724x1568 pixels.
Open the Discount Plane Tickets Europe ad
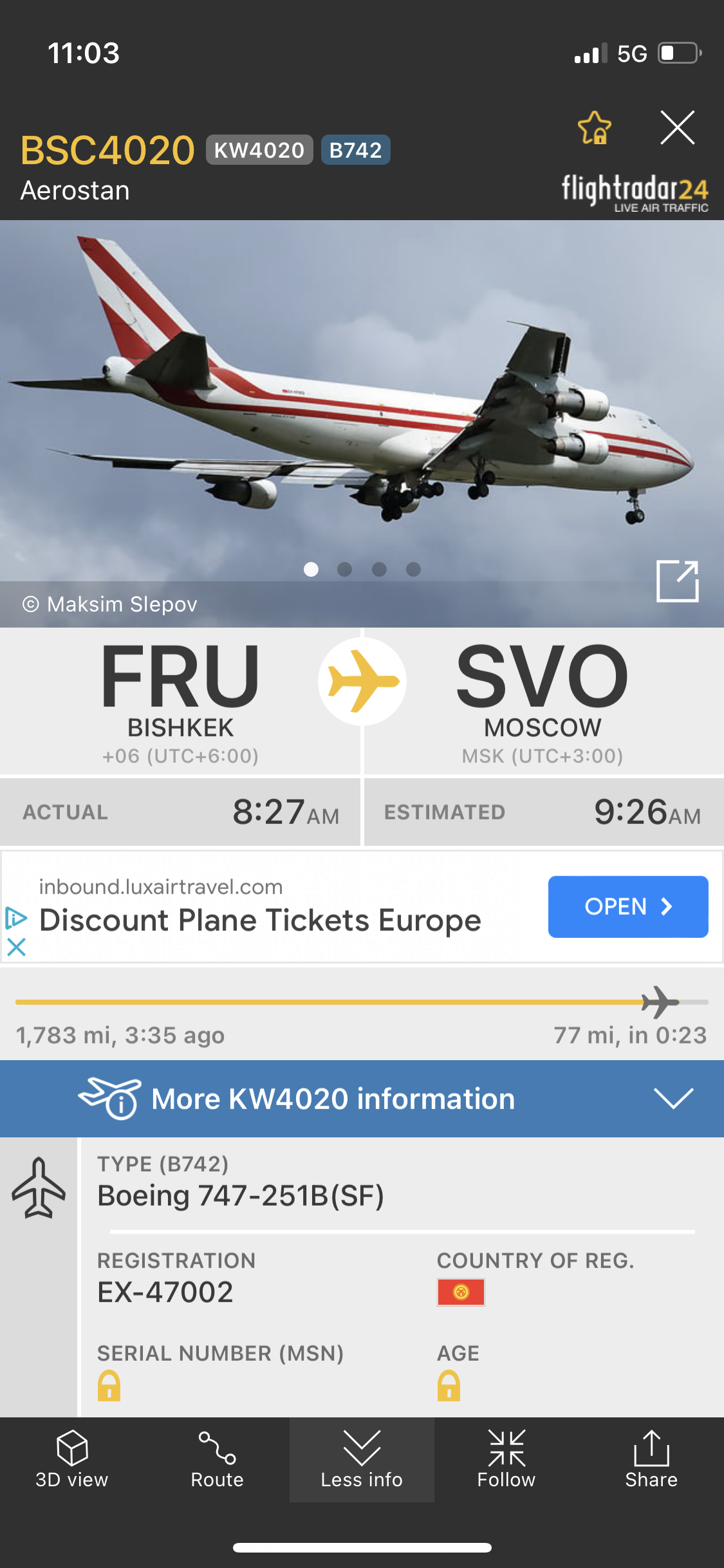coord(627,906)
